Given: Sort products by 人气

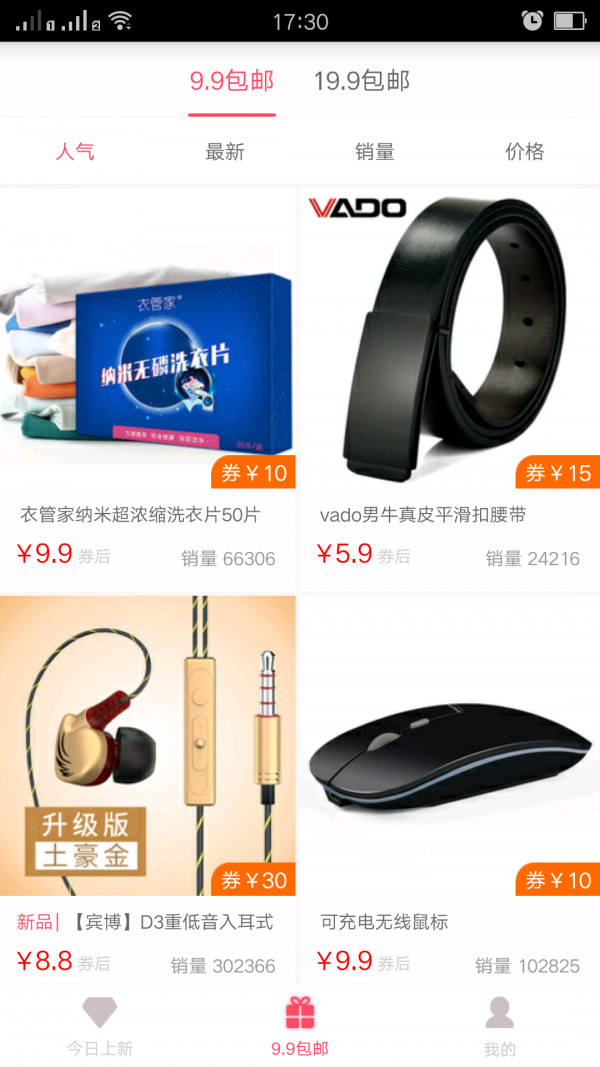Looking at the screenshot, I should [x=75, y=151].
